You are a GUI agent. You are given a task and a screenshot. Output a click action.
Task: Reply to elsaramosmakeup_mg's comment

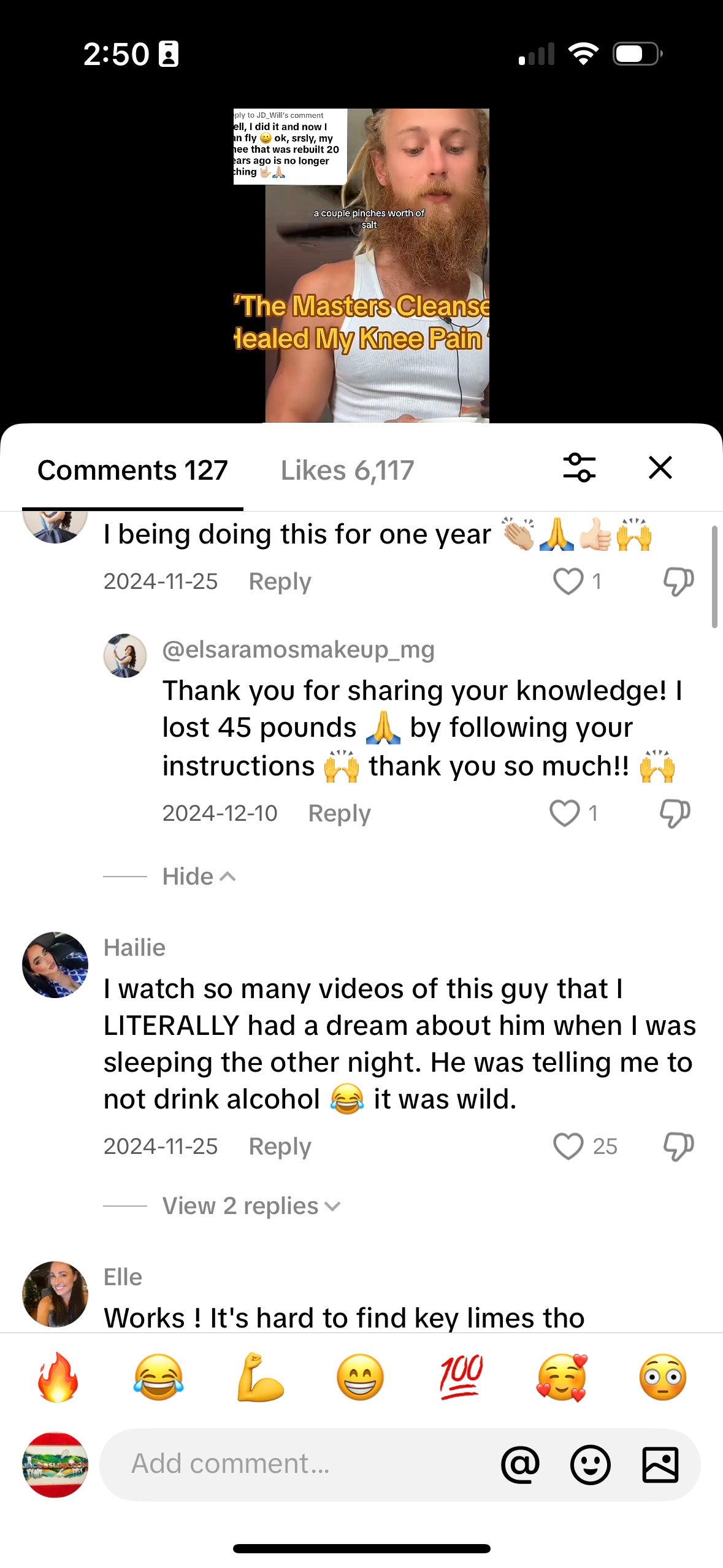click(x=339, y=813)
